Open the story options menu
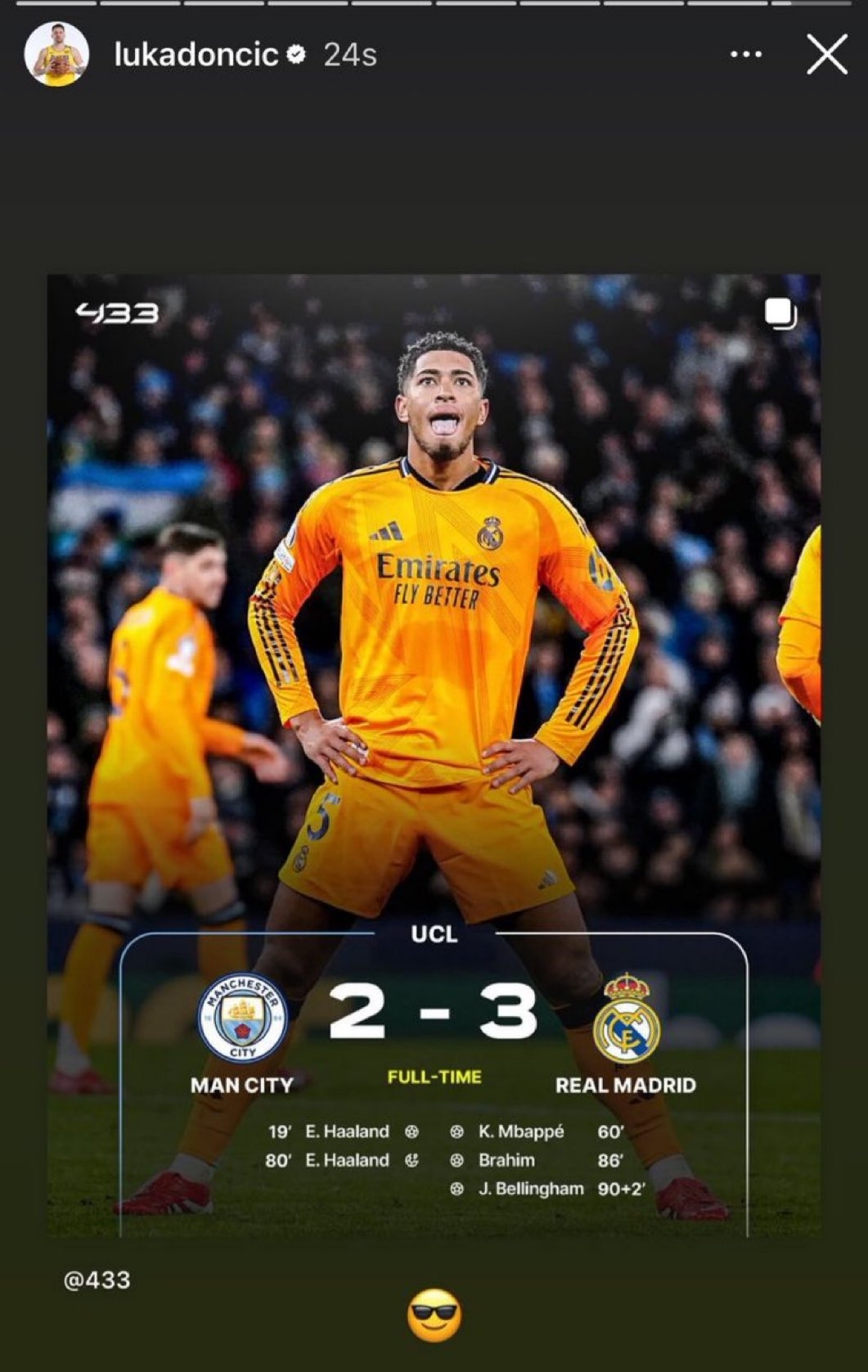The image size is (868, 1372). pyautogui.click(x=745, y=55)
